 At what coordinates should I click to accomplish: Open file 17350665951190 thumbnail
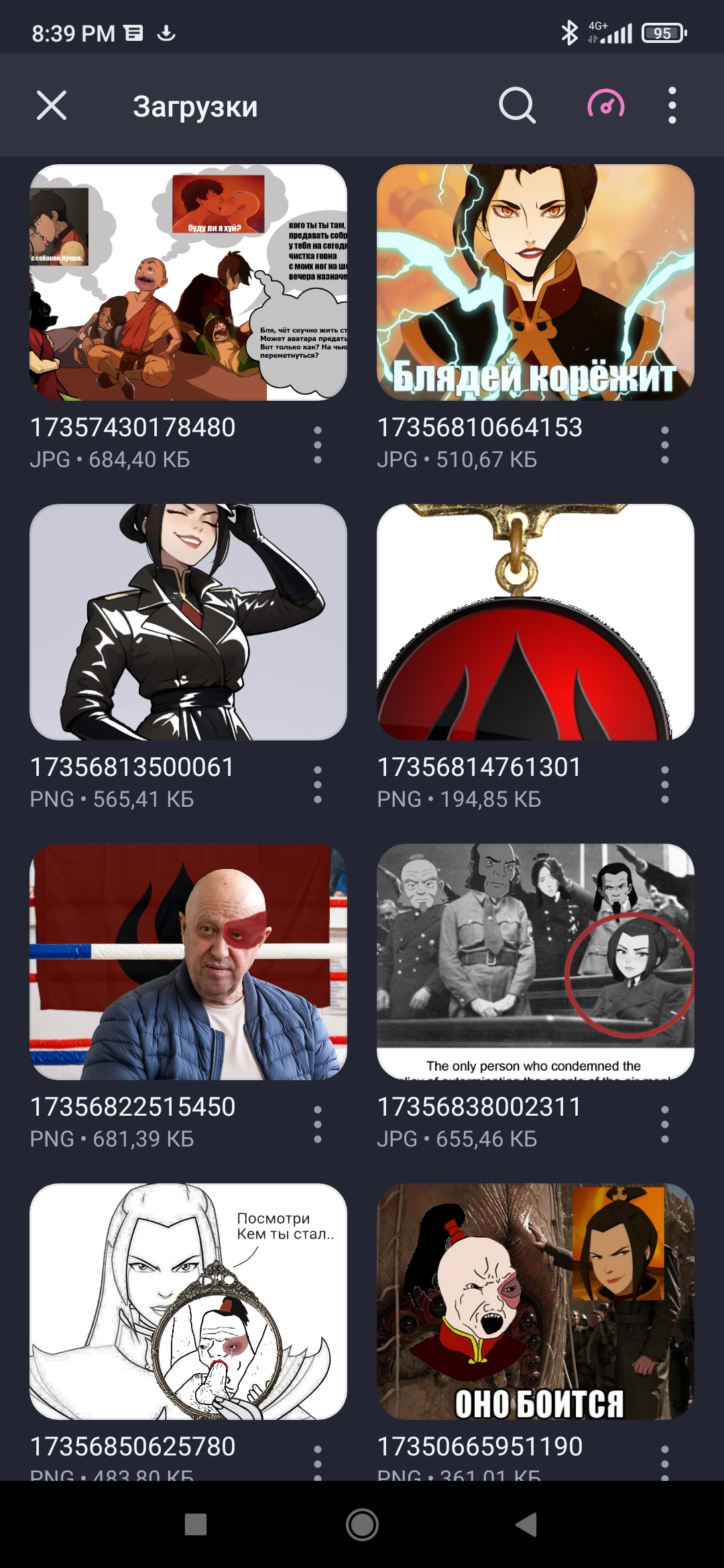point(536,1301)
